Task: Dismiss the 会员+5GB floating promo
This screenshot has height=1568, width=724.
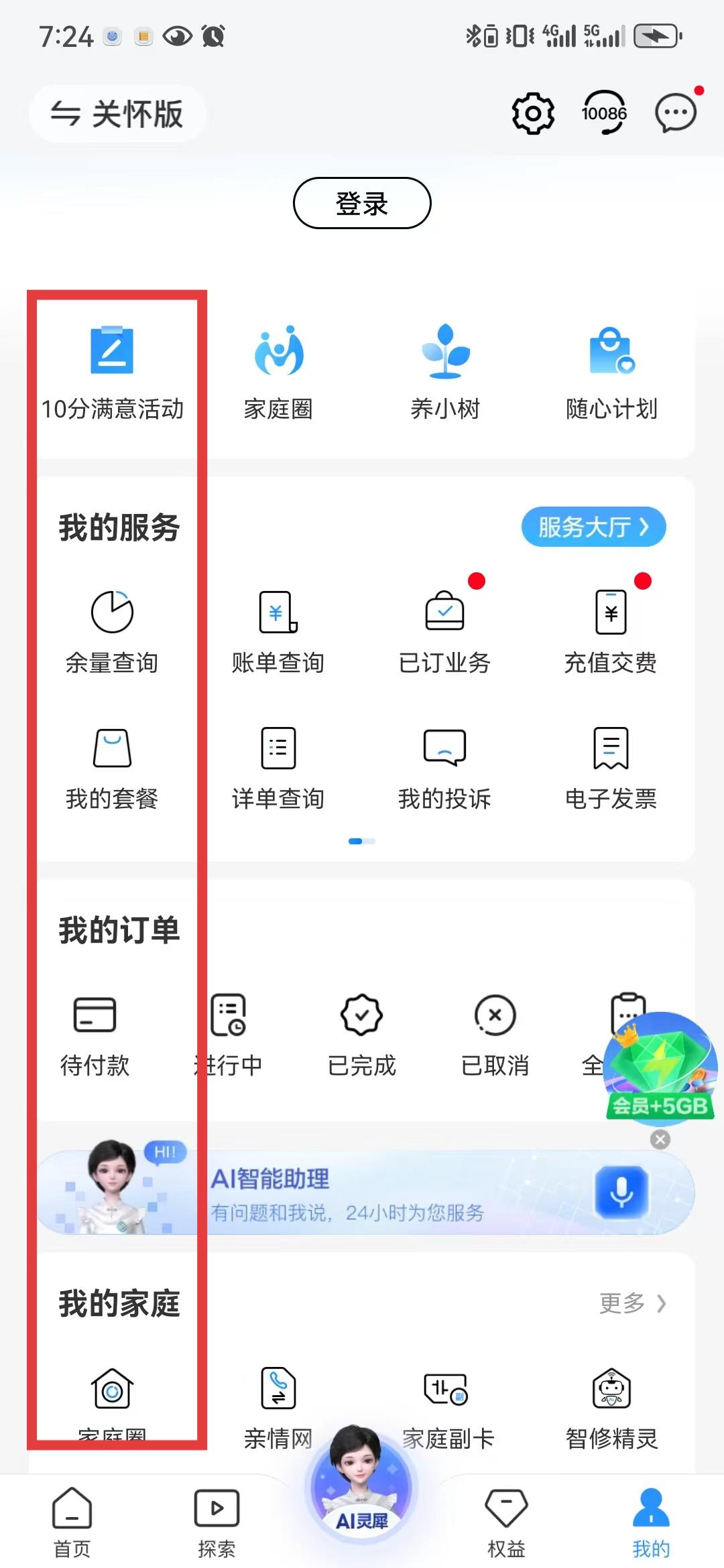Action: coord(660,1139)
